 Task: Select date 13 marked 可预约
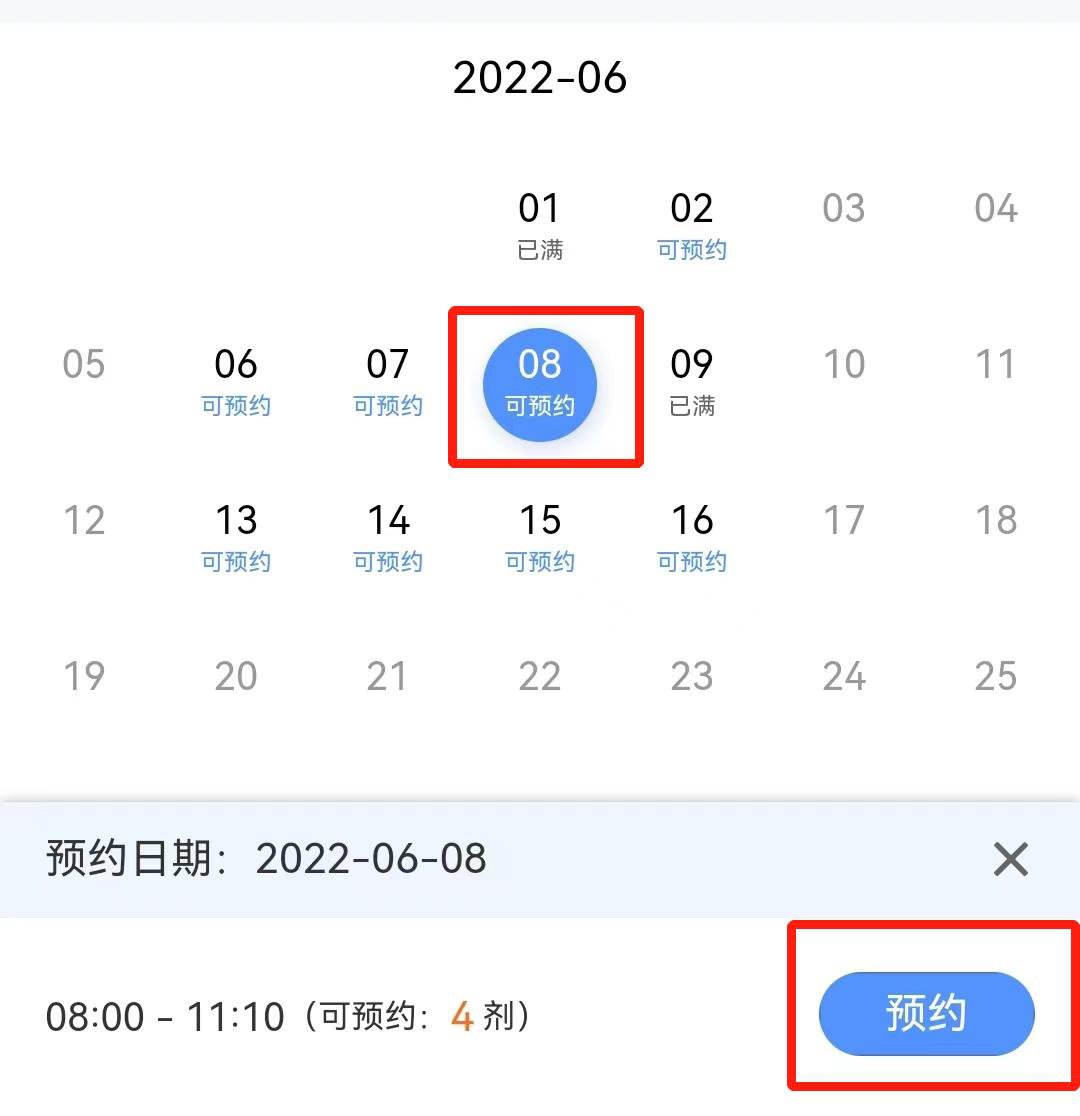pos(236,537)
